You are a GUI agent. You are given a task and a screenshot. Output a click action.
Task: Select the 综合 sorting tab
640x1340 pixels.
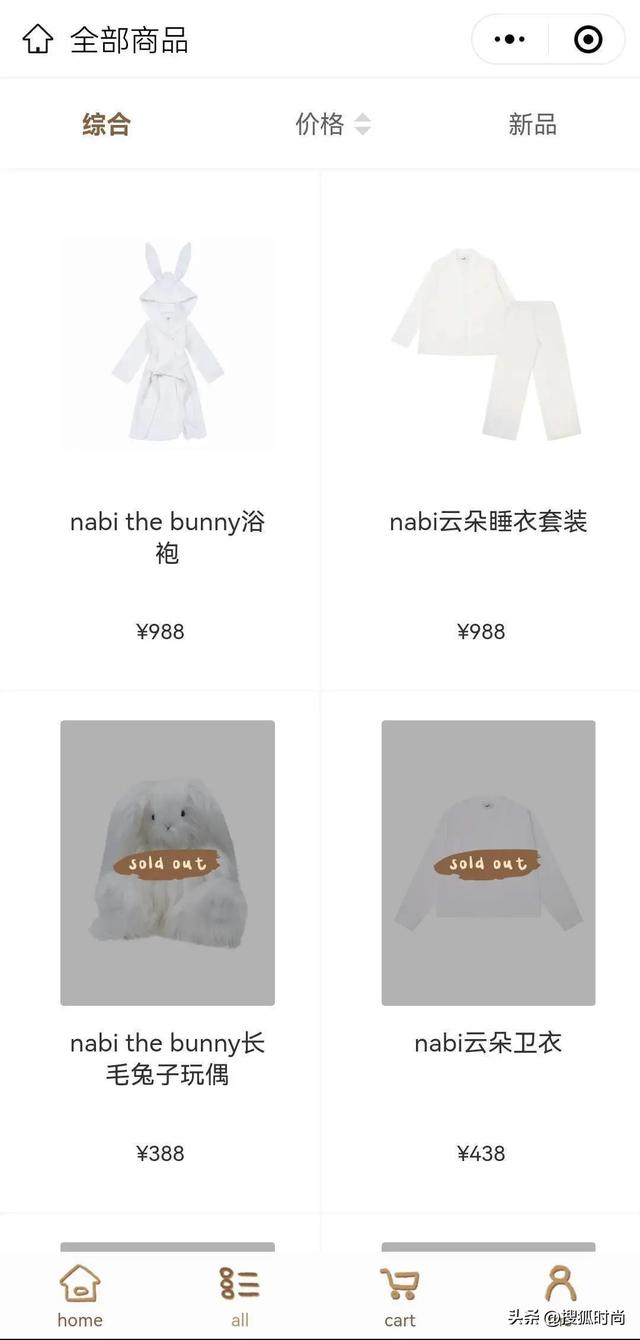tap(106, 125)
